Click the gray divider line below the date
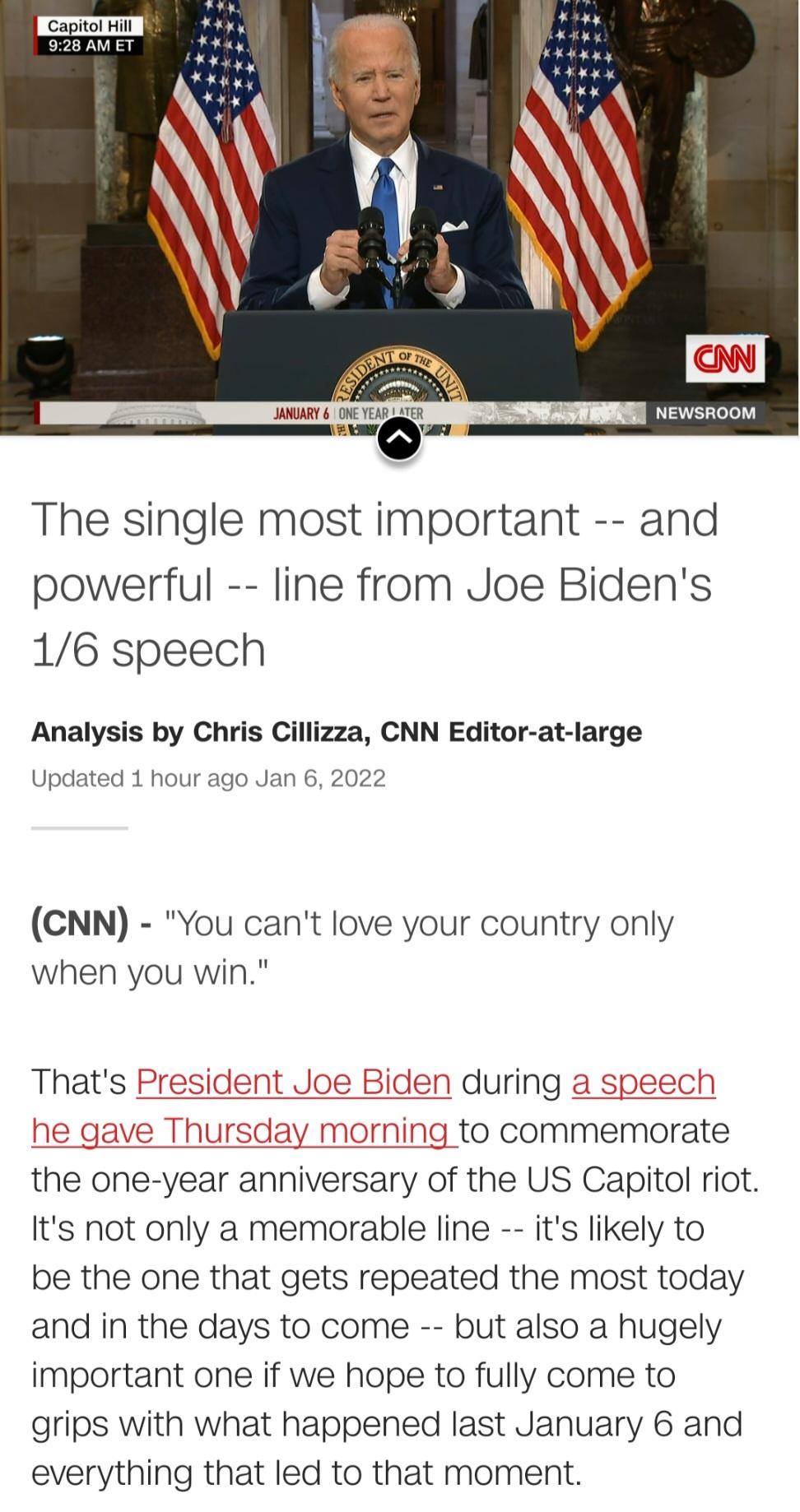The height and width of the screenshot is (1512, 800). (79, 829)
